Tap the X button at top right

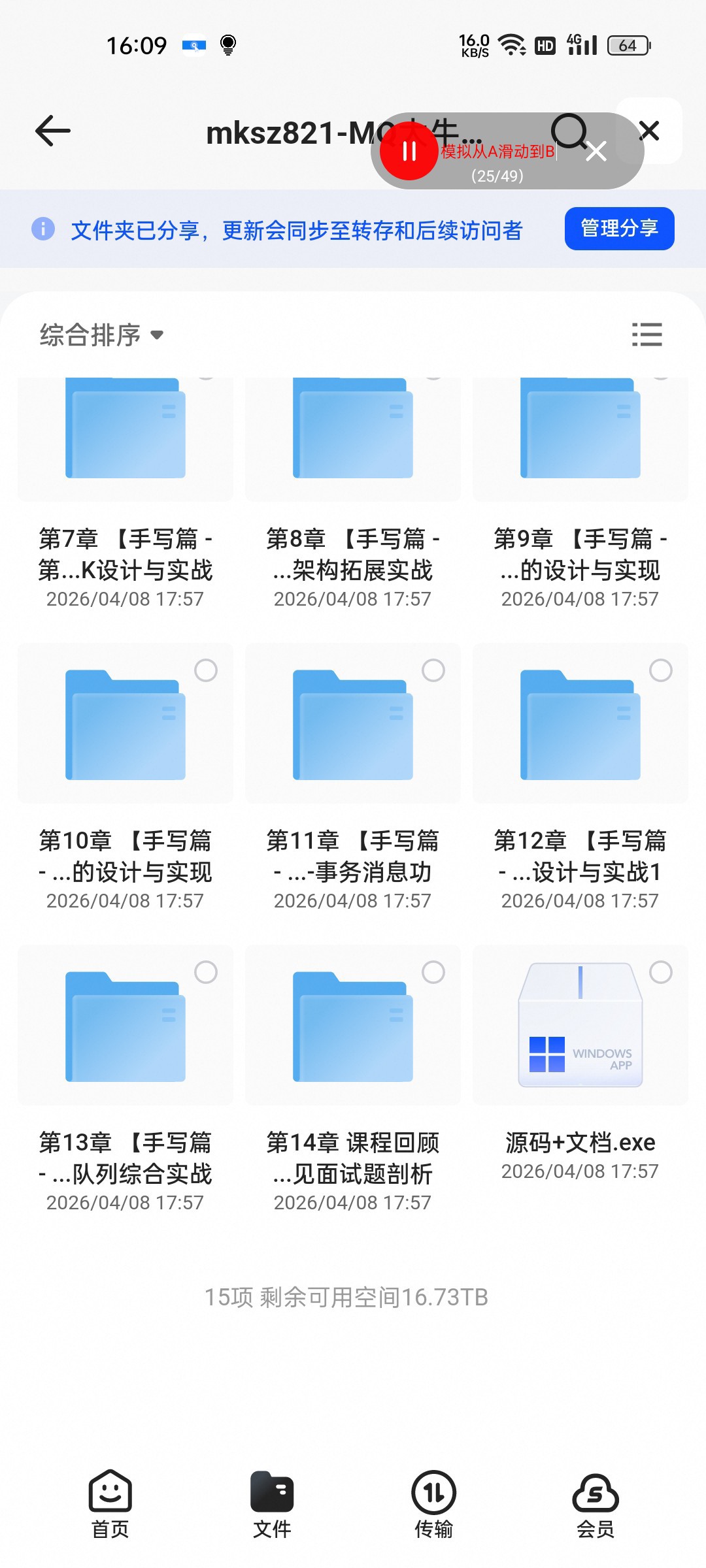[x=649, y=131]
